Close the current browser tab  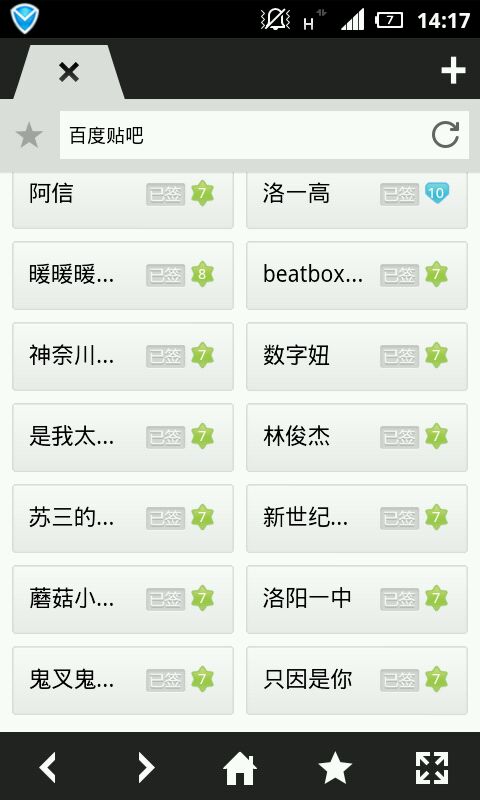[x=69, y=72]
